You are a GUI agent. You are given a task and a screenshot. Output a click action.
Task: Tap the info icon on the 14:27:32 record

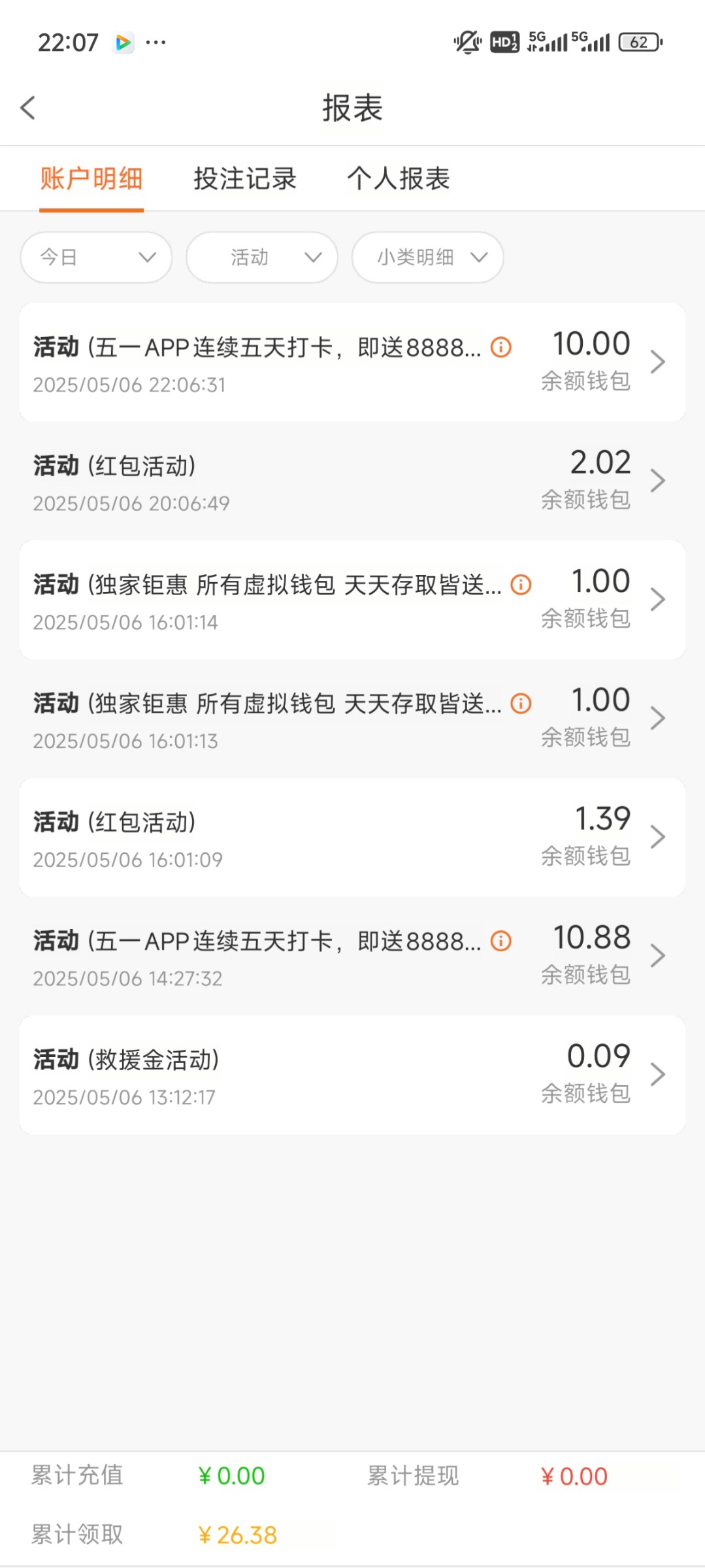point(501,941)
